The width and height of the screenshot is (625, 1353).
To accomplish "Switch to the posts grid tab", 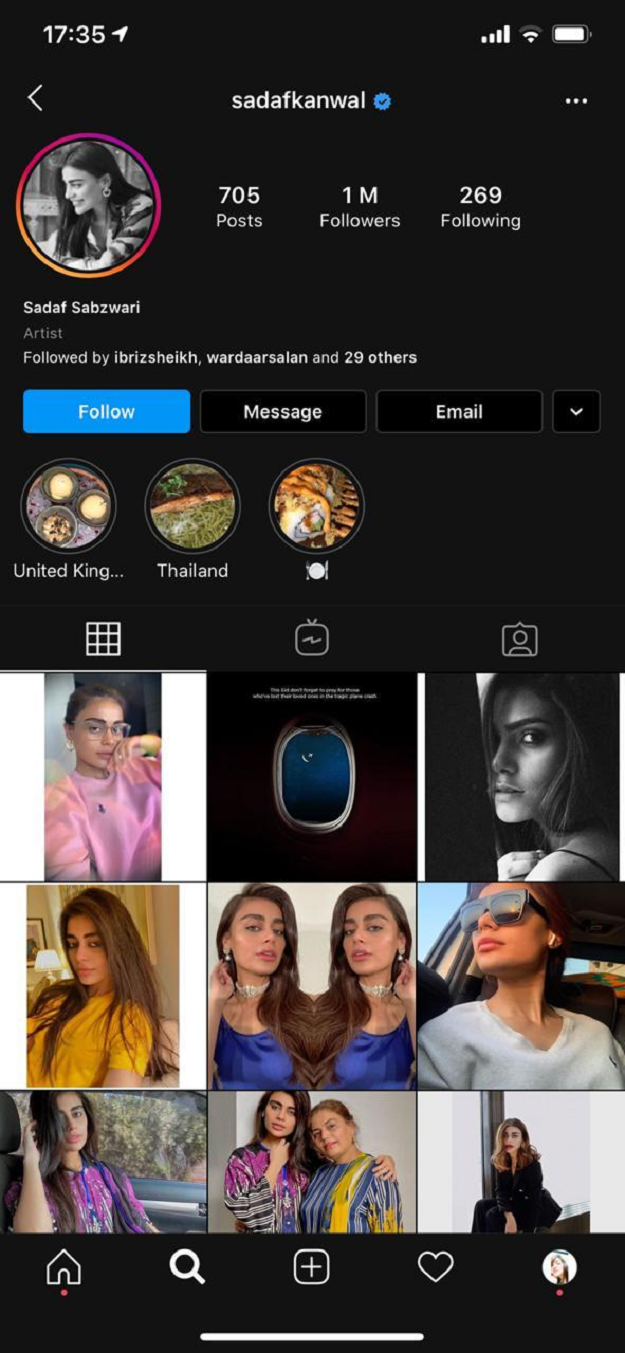I will tap(103, 638).
